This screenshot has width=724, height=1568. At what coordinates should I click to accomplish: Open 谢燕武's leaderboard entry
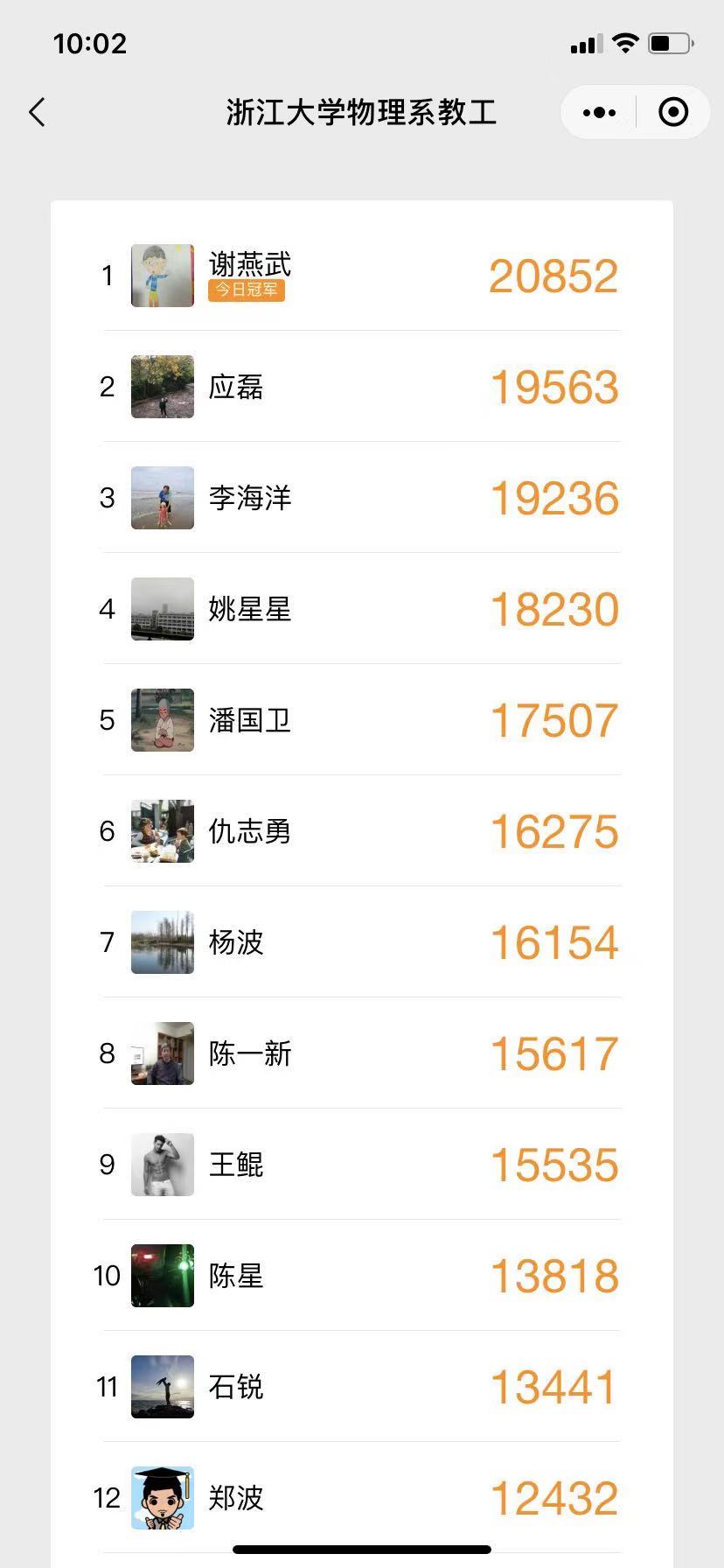click(361, 276)
